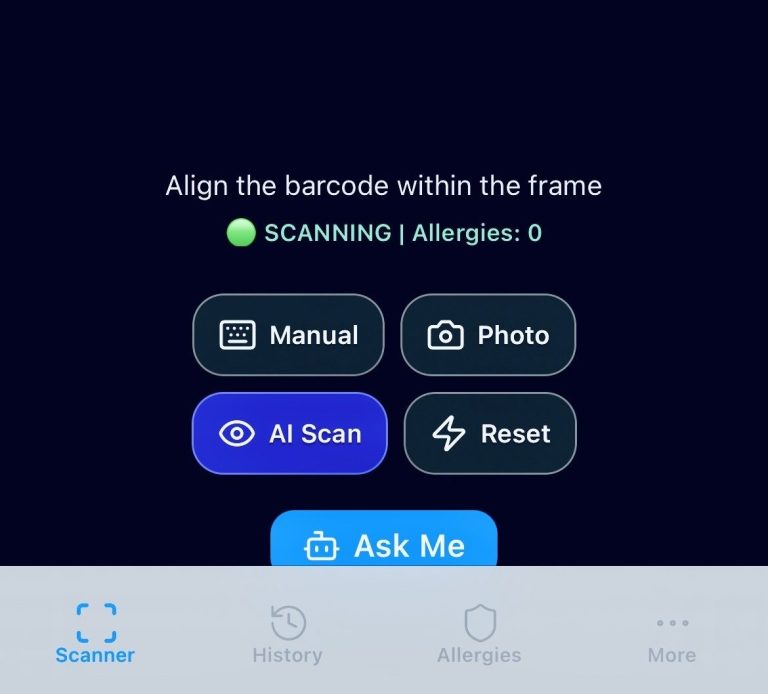
Task: Reset the scanner
Action: pyautogui.click(x=490, y=433)
